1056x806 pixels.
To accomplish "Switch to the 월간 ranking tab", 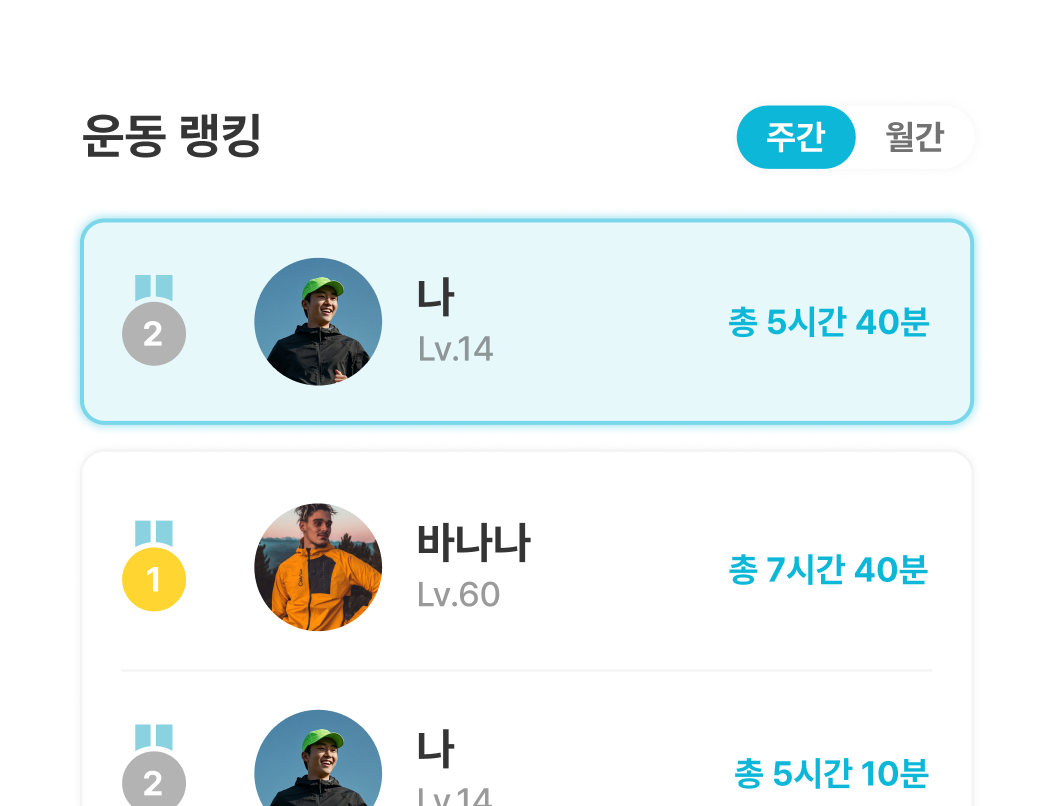I will 914,137.
